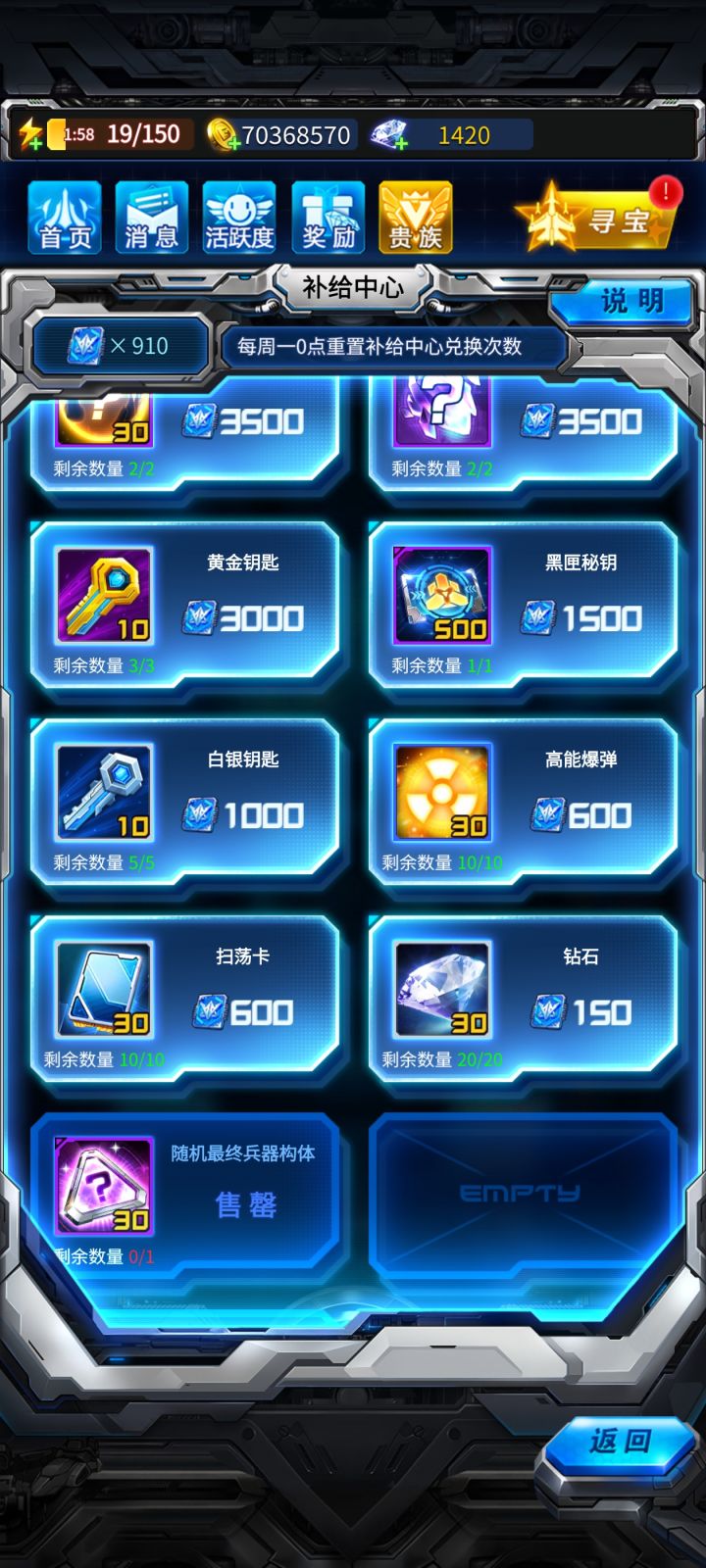Add more diamonds with the plus icon
Image resolution: width=706 pixels, height=1568 pixels.
pos(404,145)
